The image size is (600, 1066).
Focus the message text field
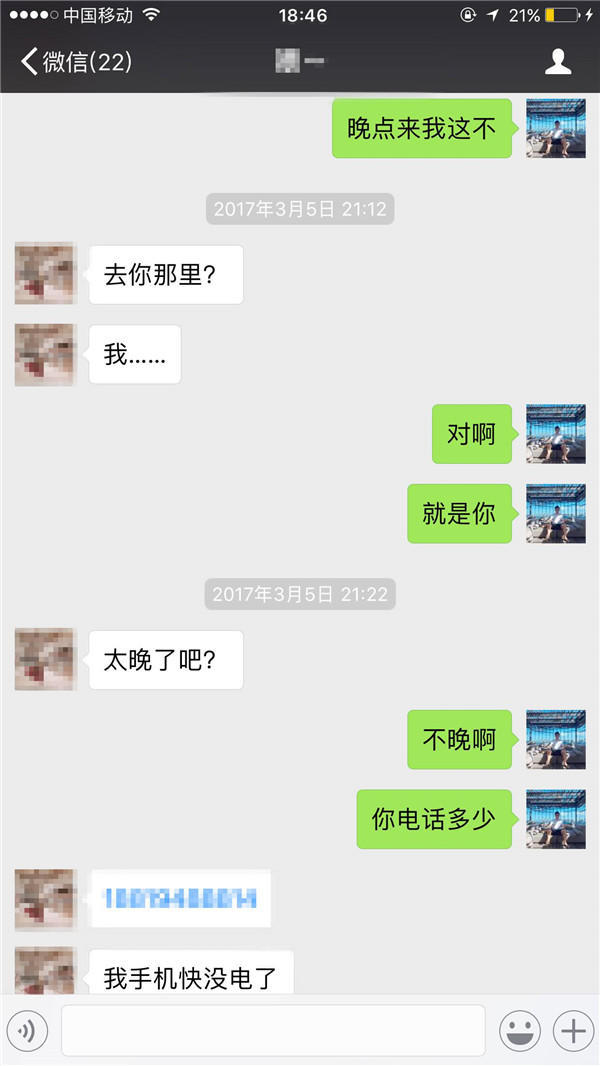(x=273, y=1030)
